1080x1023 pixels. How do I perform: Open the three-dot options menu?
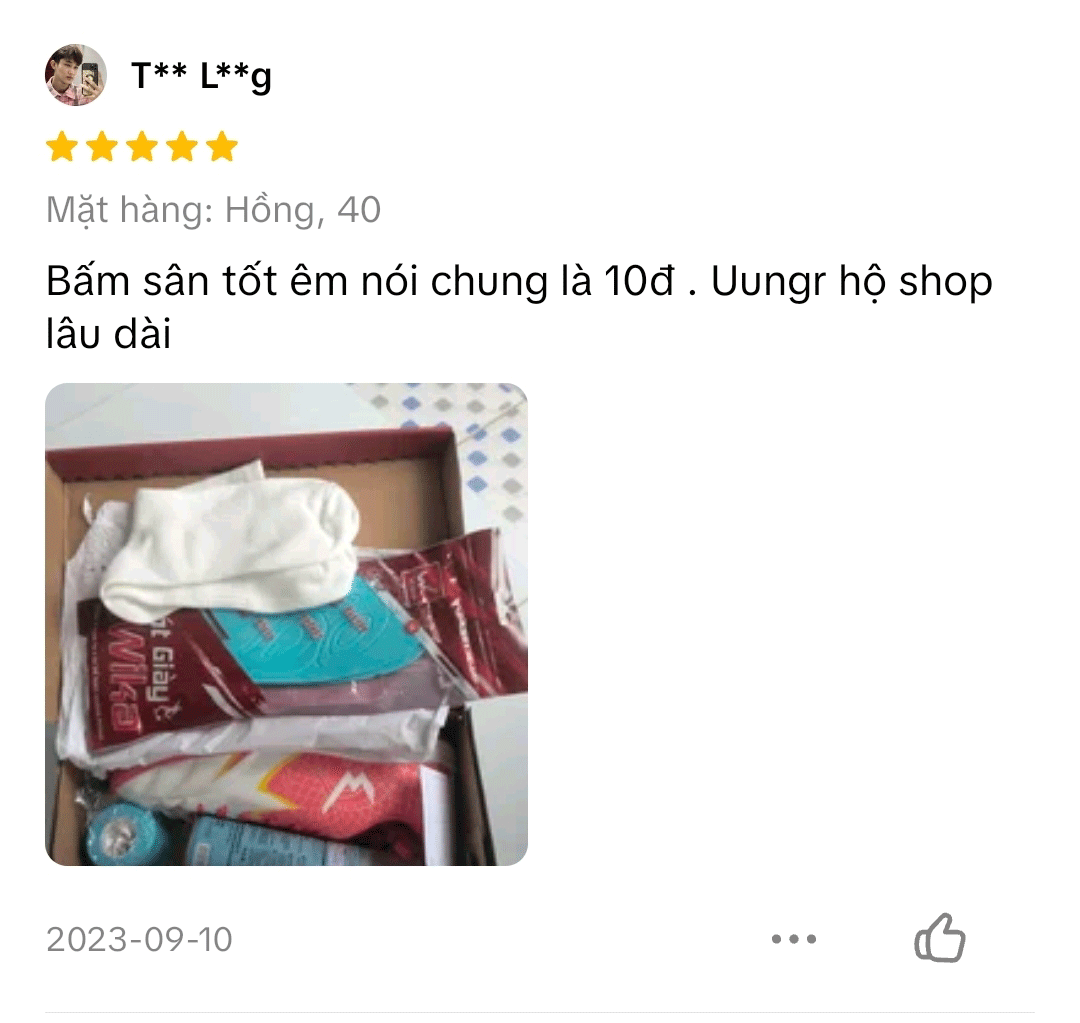(794, 940)
